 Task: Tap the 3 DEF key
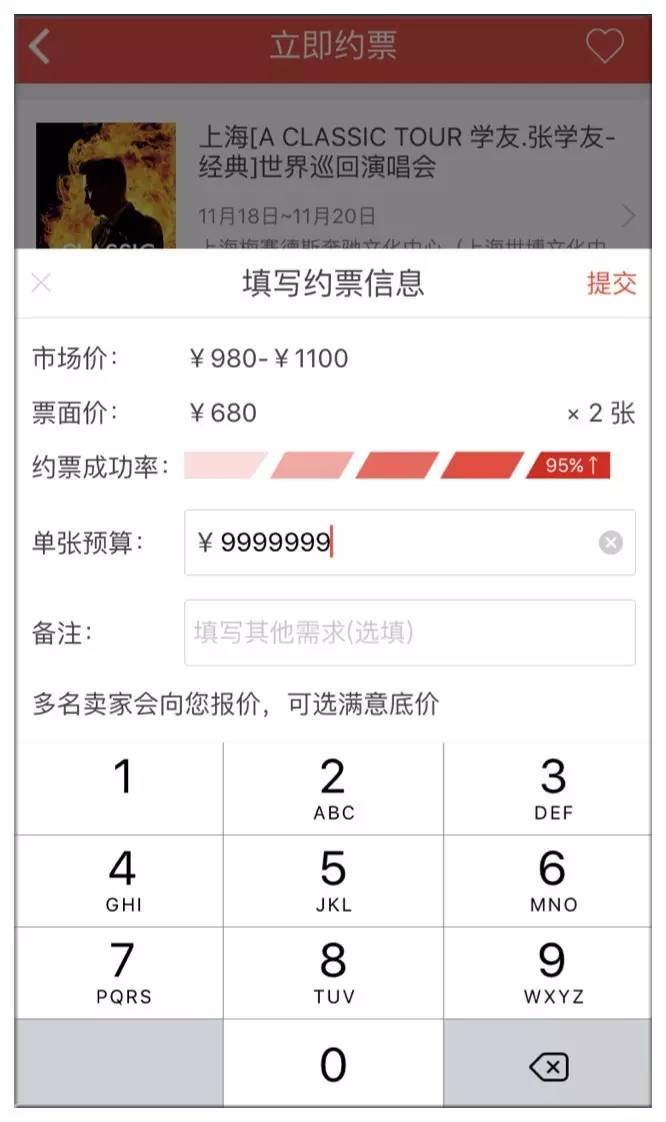pos(548,789)
